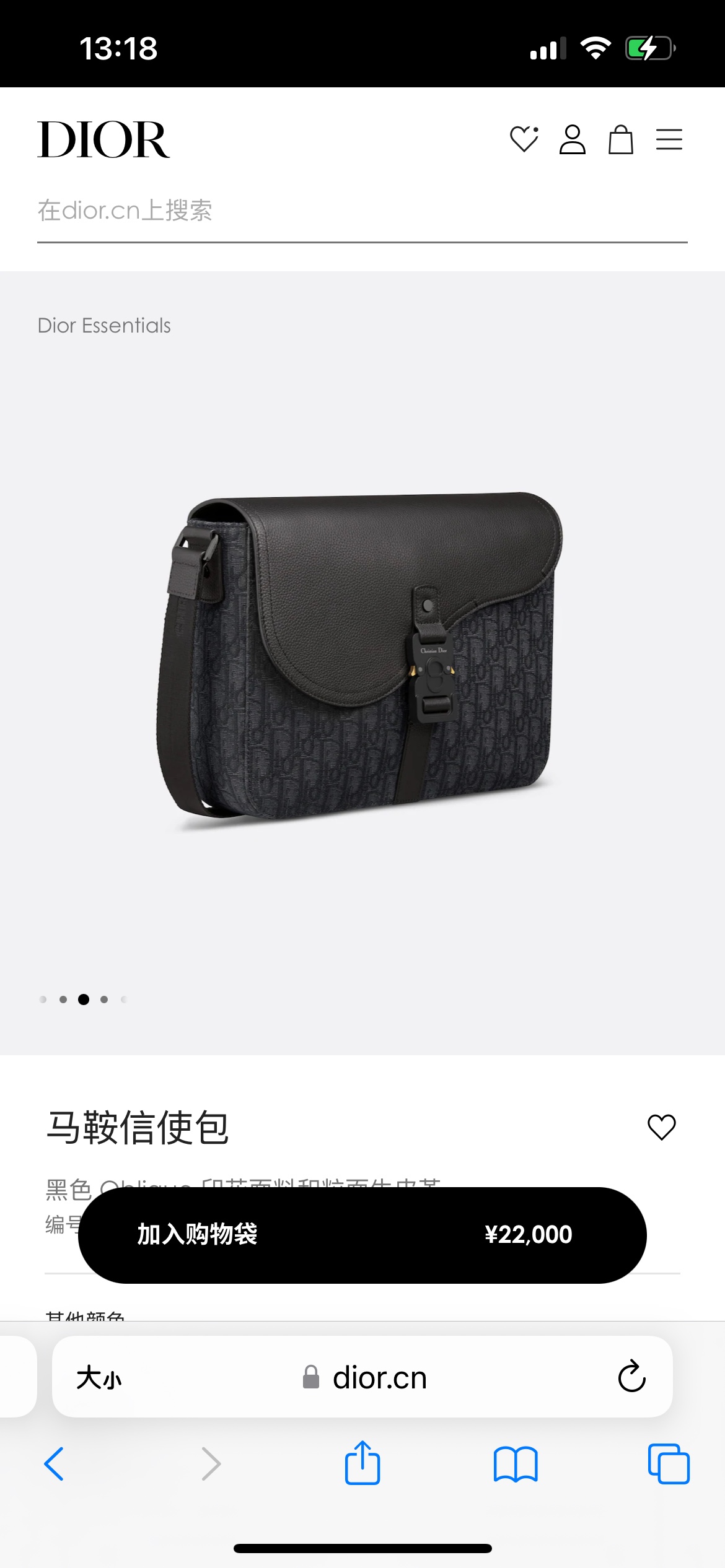Tap the dior.cn search field
The image size is (725, 1568).
click(362, 211)
